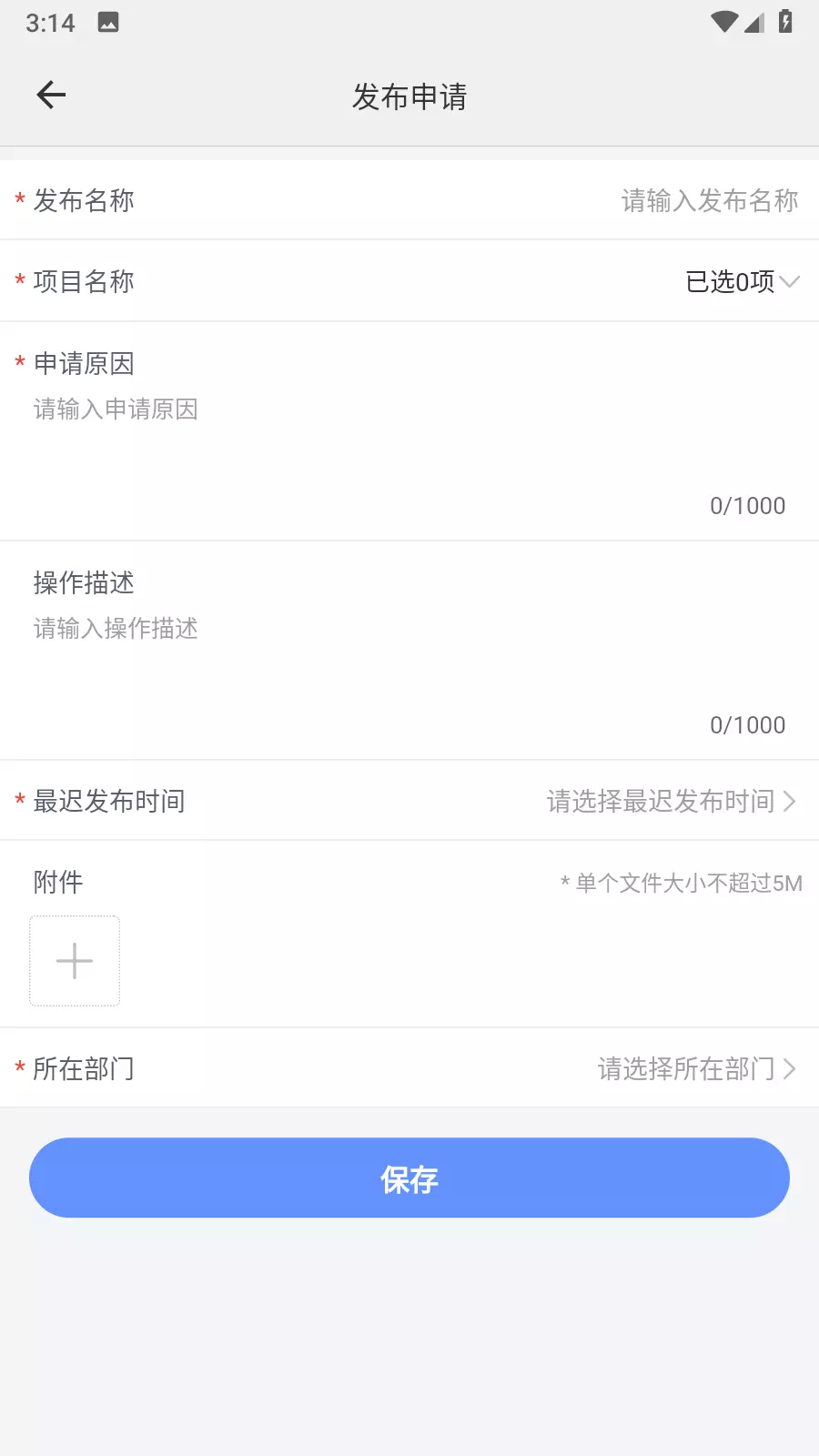
Task: Open the 项目名称 dropdown showing 已选0项
Action: [x=743, y=282]
